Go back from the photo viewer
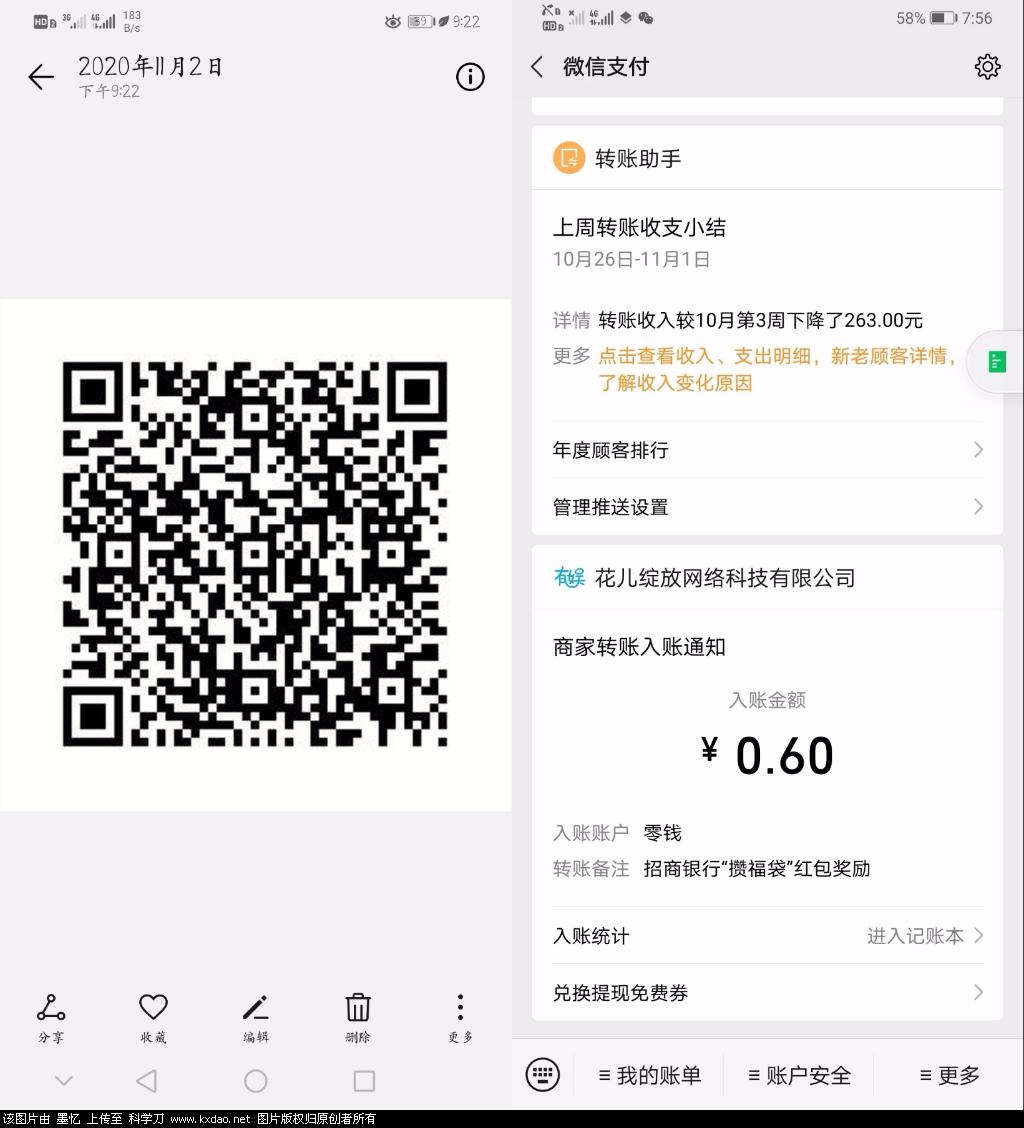This screenshot has height=1128, width=1024. (x=41, y=77)
